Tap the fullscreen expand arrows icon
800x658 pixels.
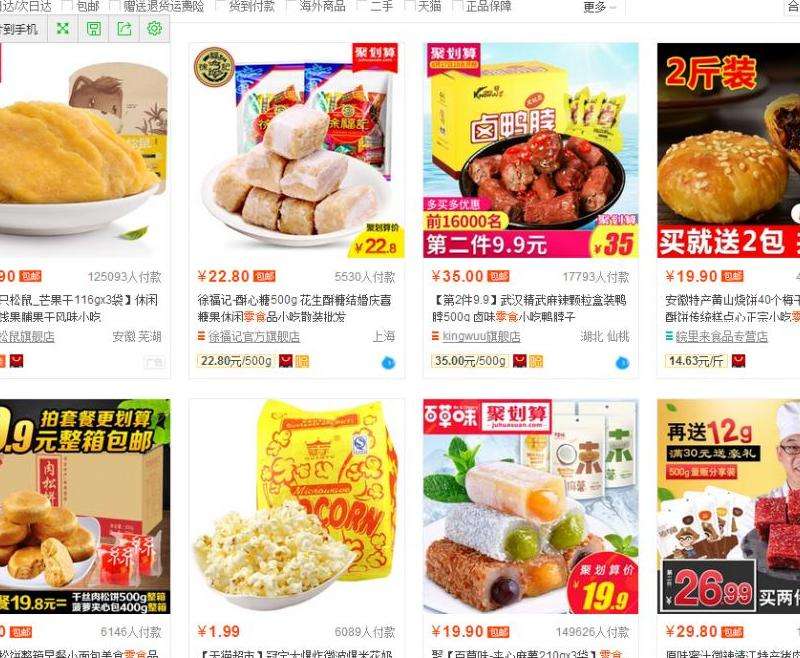(62, 28)
